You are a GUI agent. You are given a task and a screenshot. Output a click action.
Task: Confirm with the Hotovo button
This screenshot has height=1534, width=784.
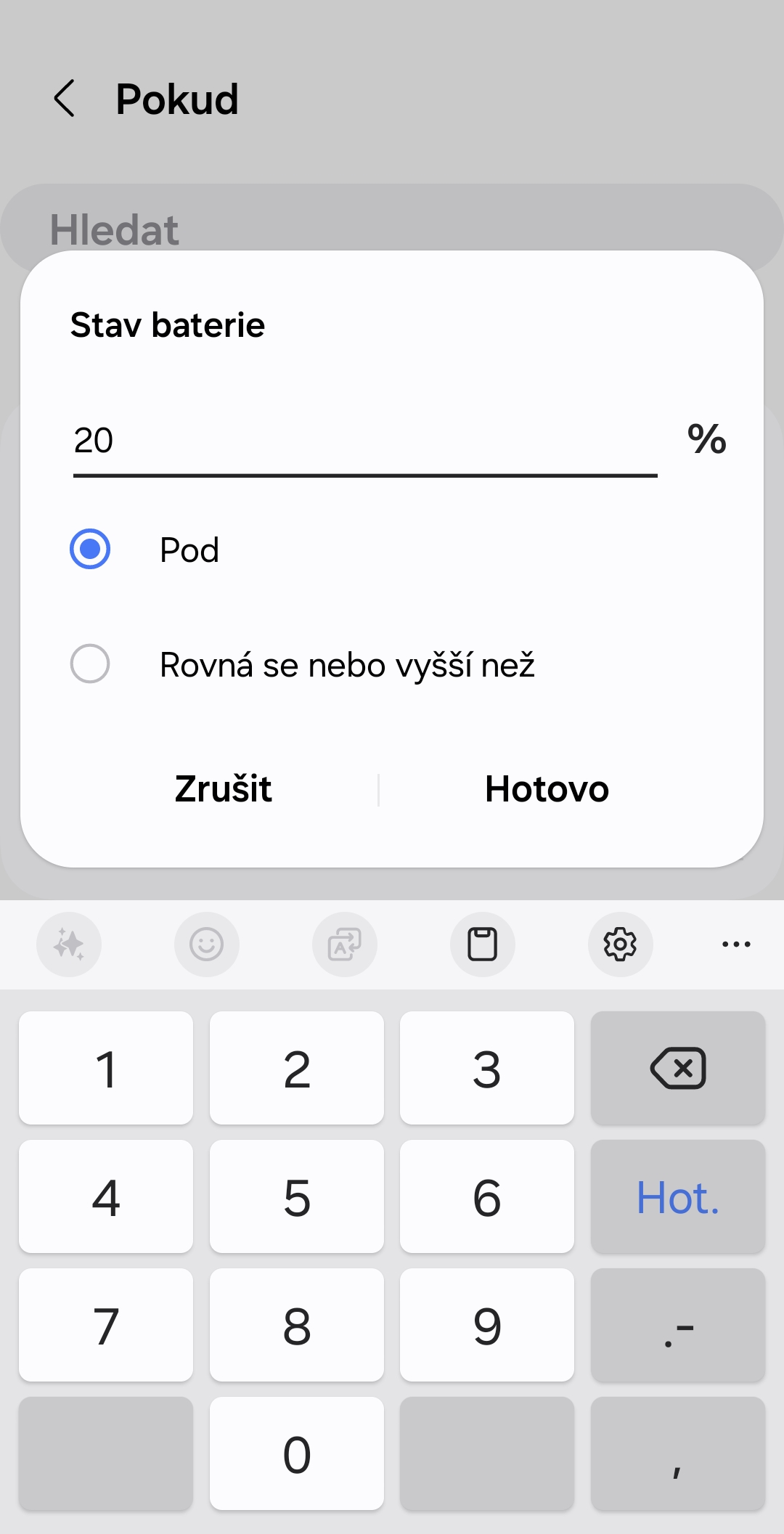[x=547, y=789]
